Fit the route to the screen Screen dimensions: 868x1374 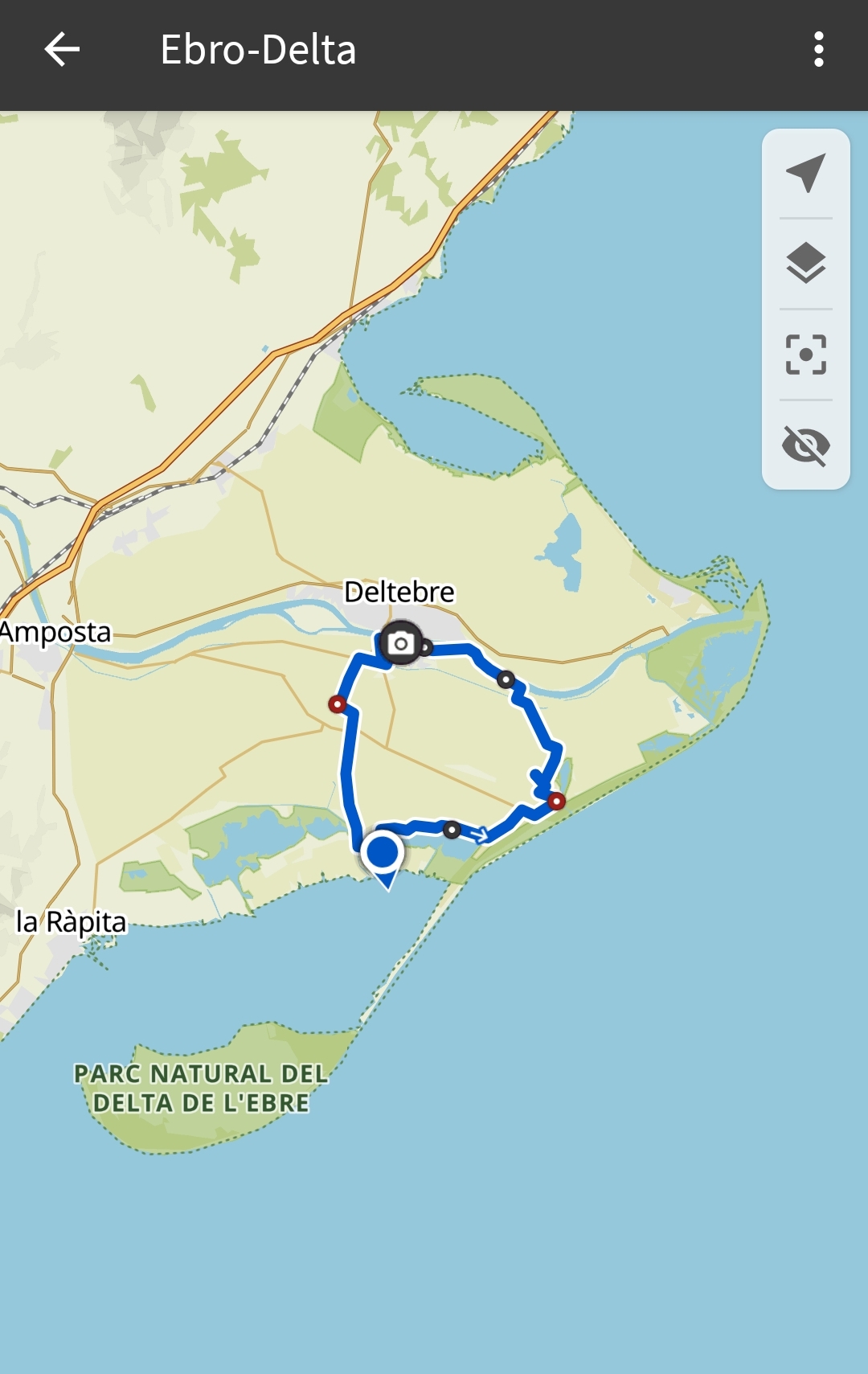tap(805, 355)
